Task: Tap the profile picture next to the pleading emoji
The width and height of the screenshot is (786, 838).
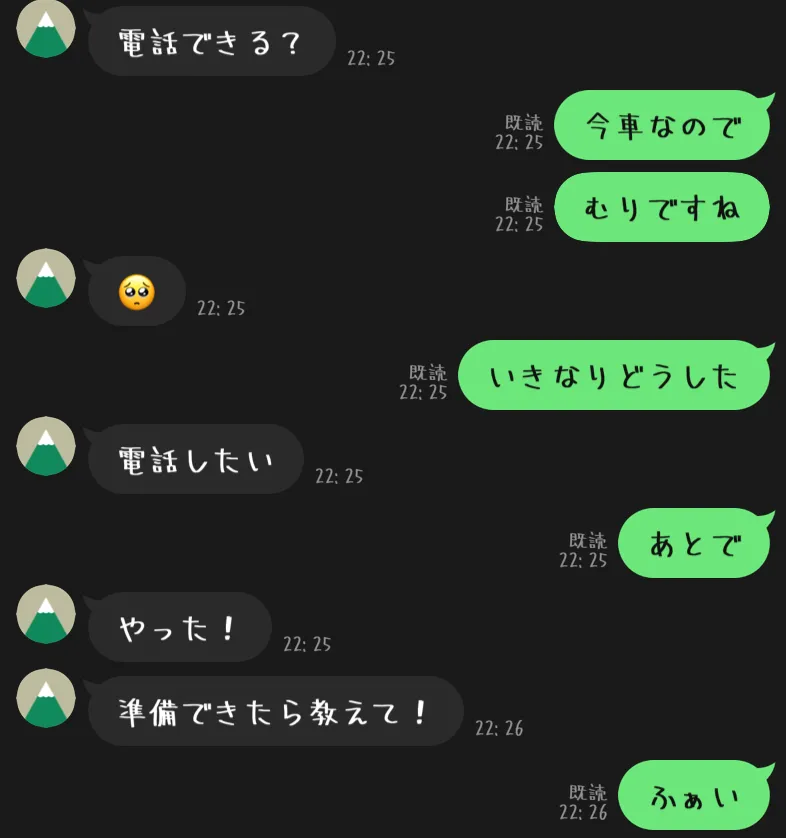Action: coord(46,278)
